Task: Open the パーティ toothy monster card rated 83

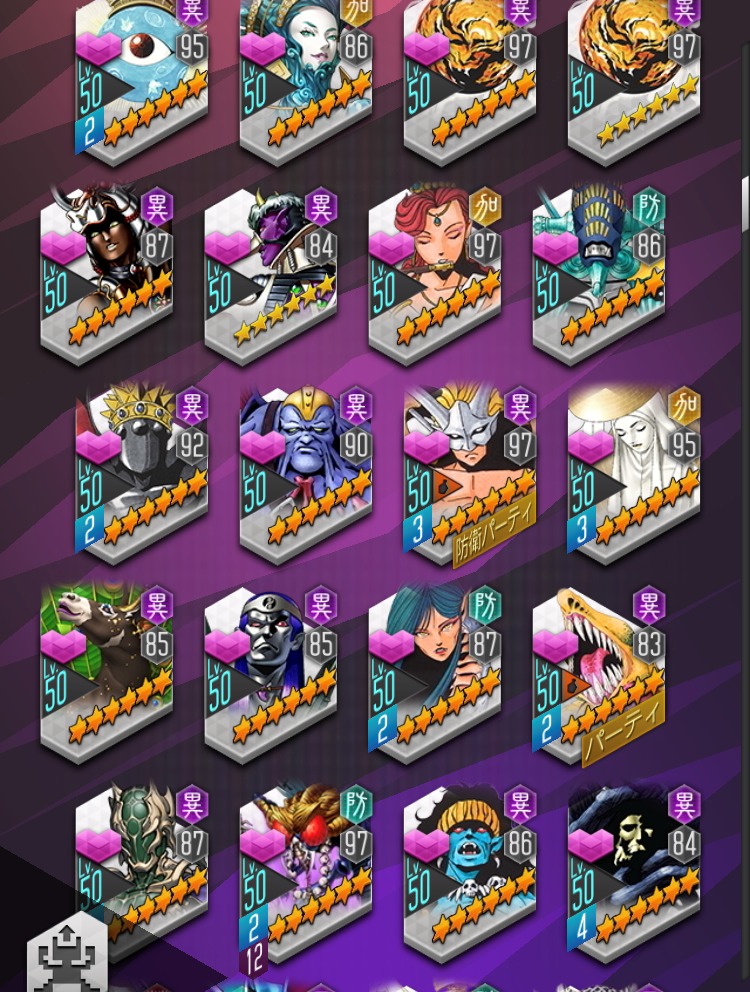Action: pos(598,672)
